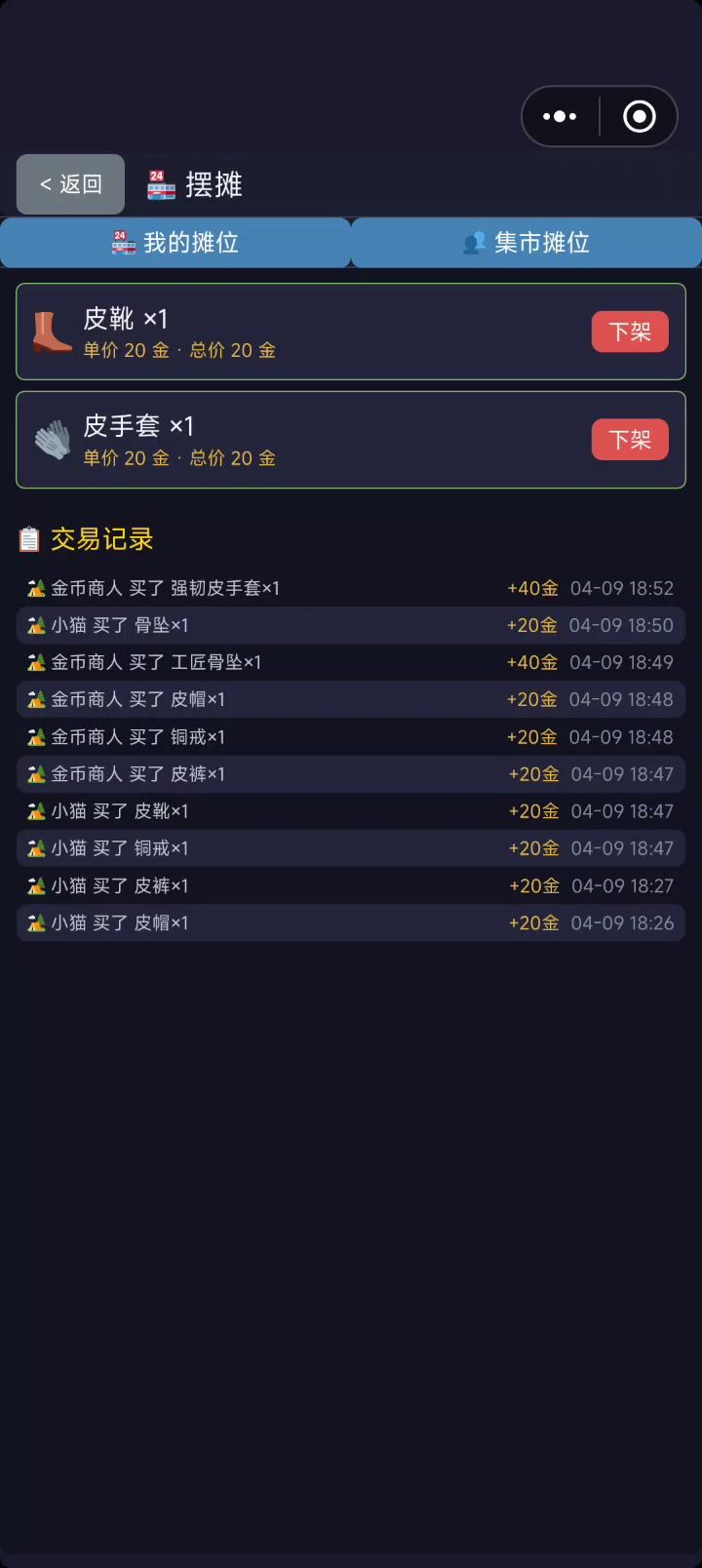The width and height of the screenshot is (702, 1568).
Task: Click the mini program circle close button
Action: [639, 116]
